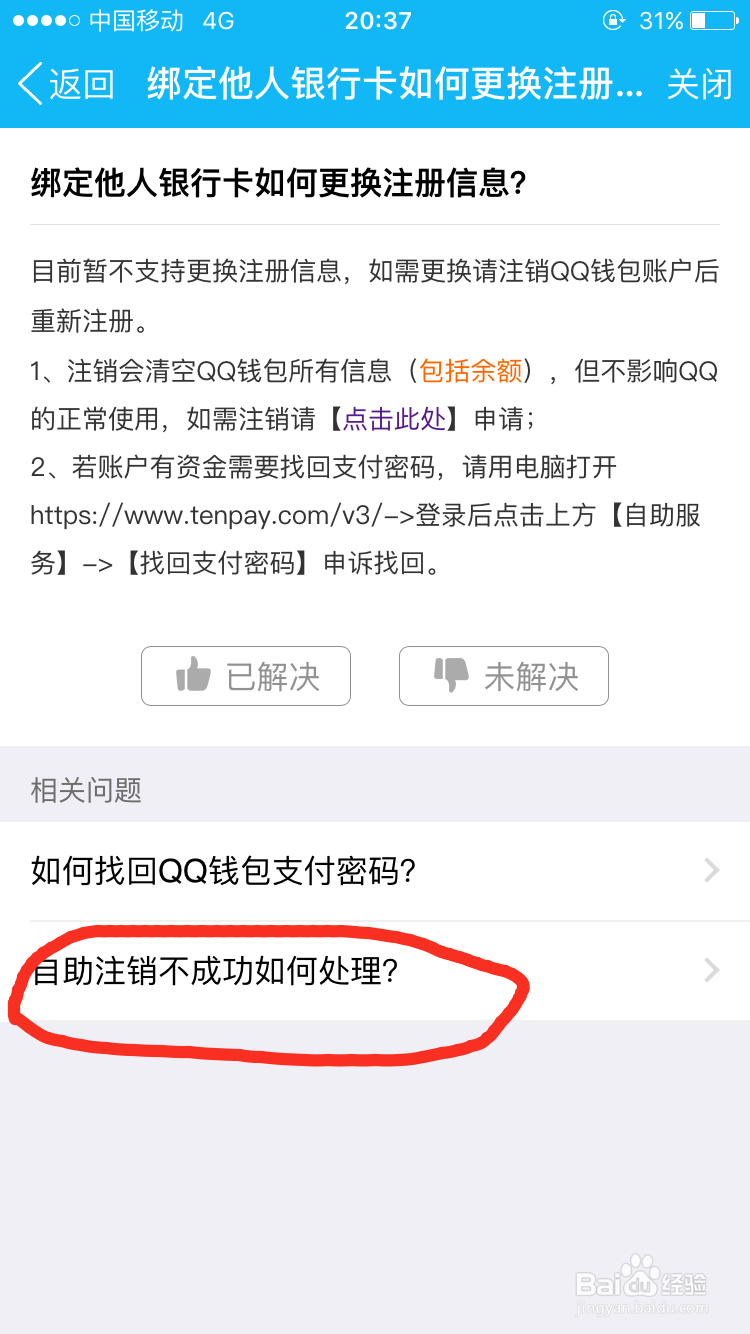Tap the chevron beside 自助注销不成功如何处理
The image size is (750, 1334).
coord(710,970)
